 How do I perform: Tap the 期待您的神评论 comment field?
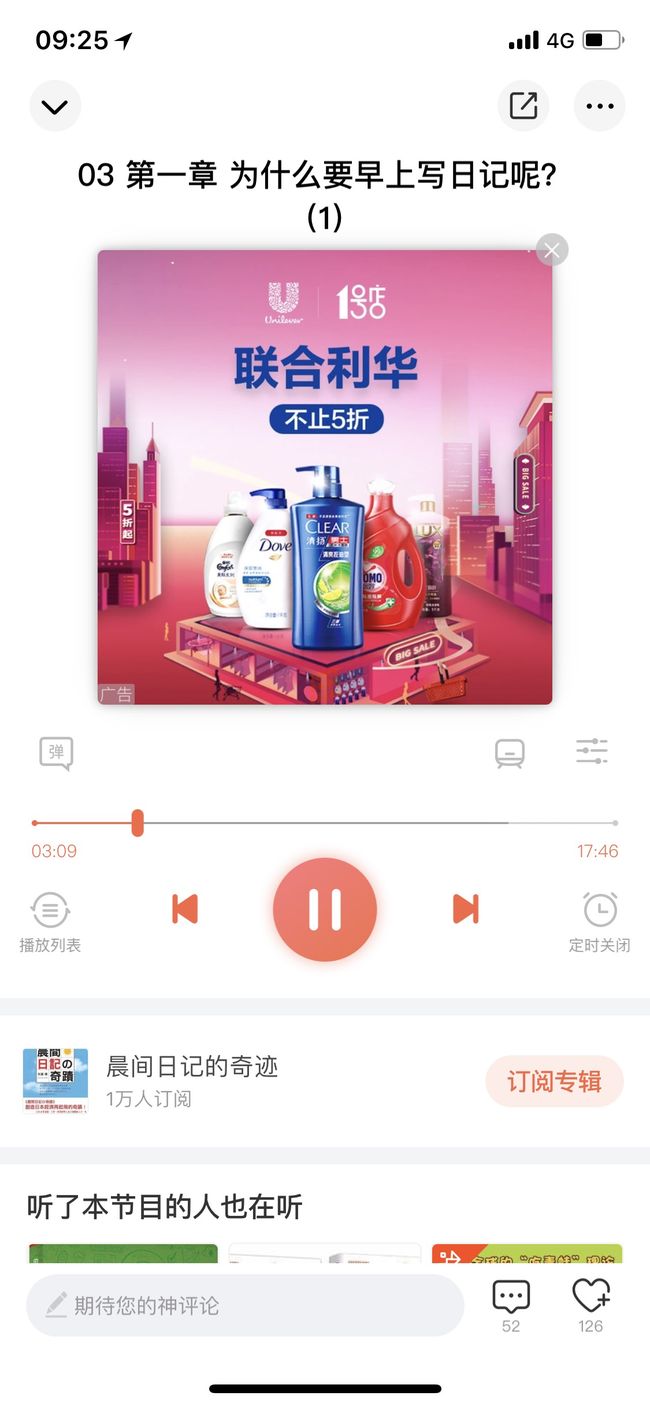tap(245, 1305)
